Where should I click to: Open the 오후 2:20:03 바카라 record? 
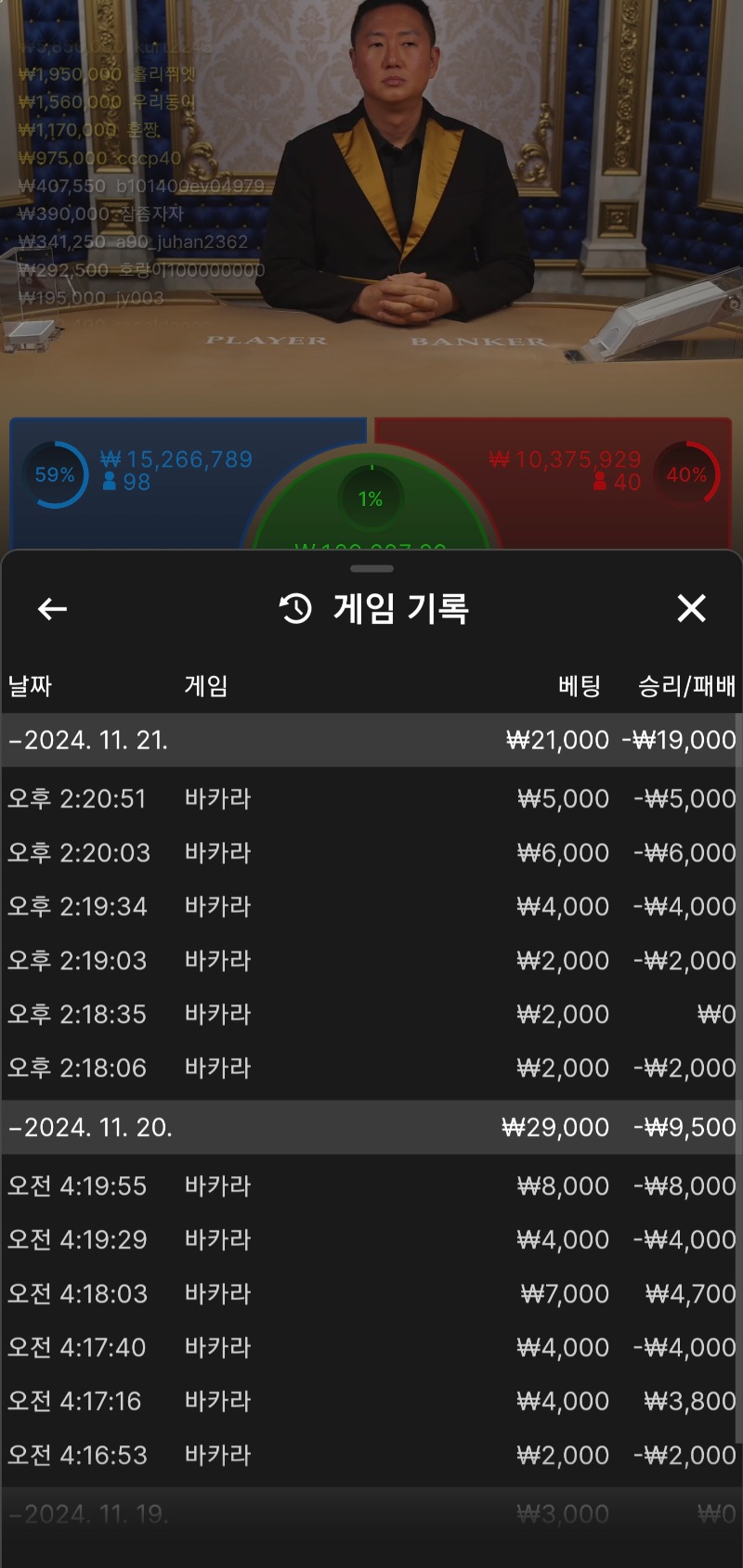tap(370, 853)
